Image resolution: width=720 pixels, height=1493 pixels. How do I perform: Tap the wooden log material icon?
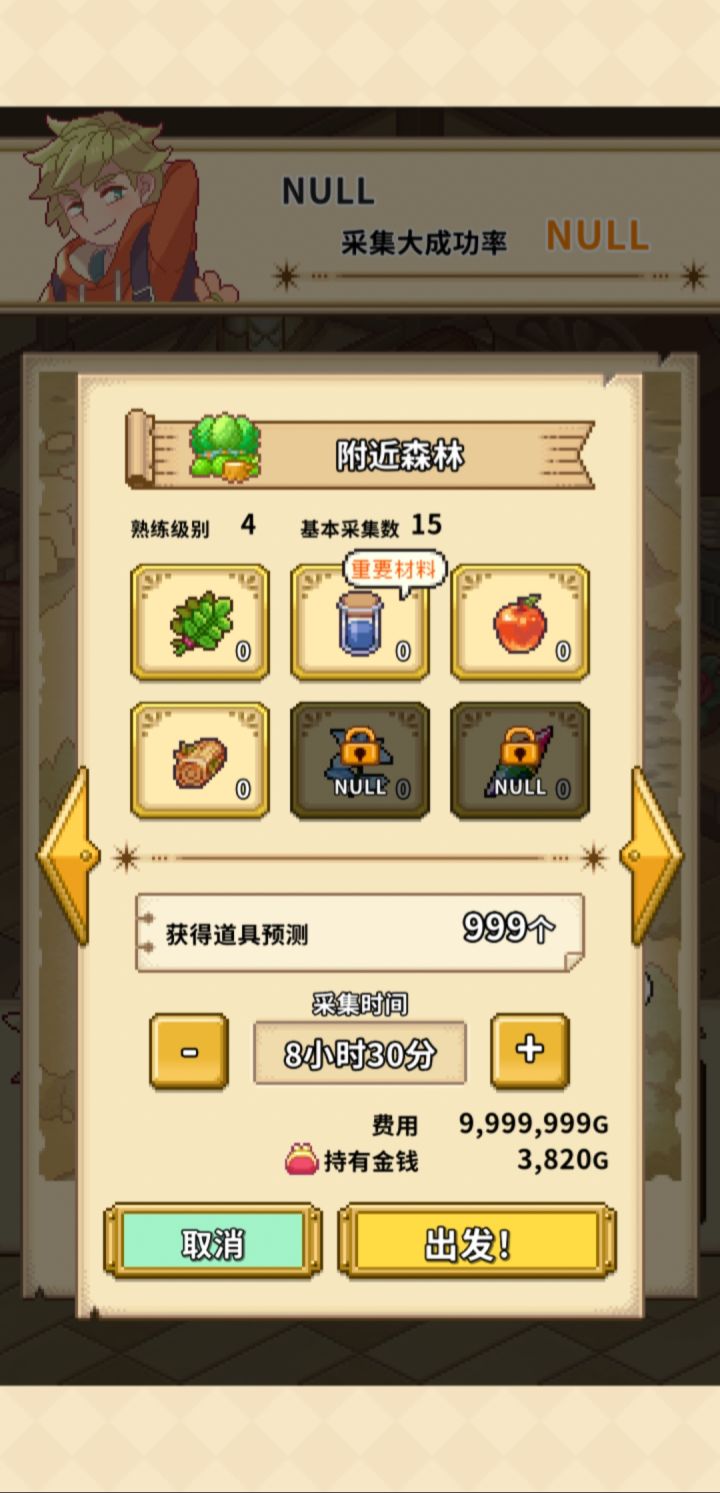[x=199, y=760]
